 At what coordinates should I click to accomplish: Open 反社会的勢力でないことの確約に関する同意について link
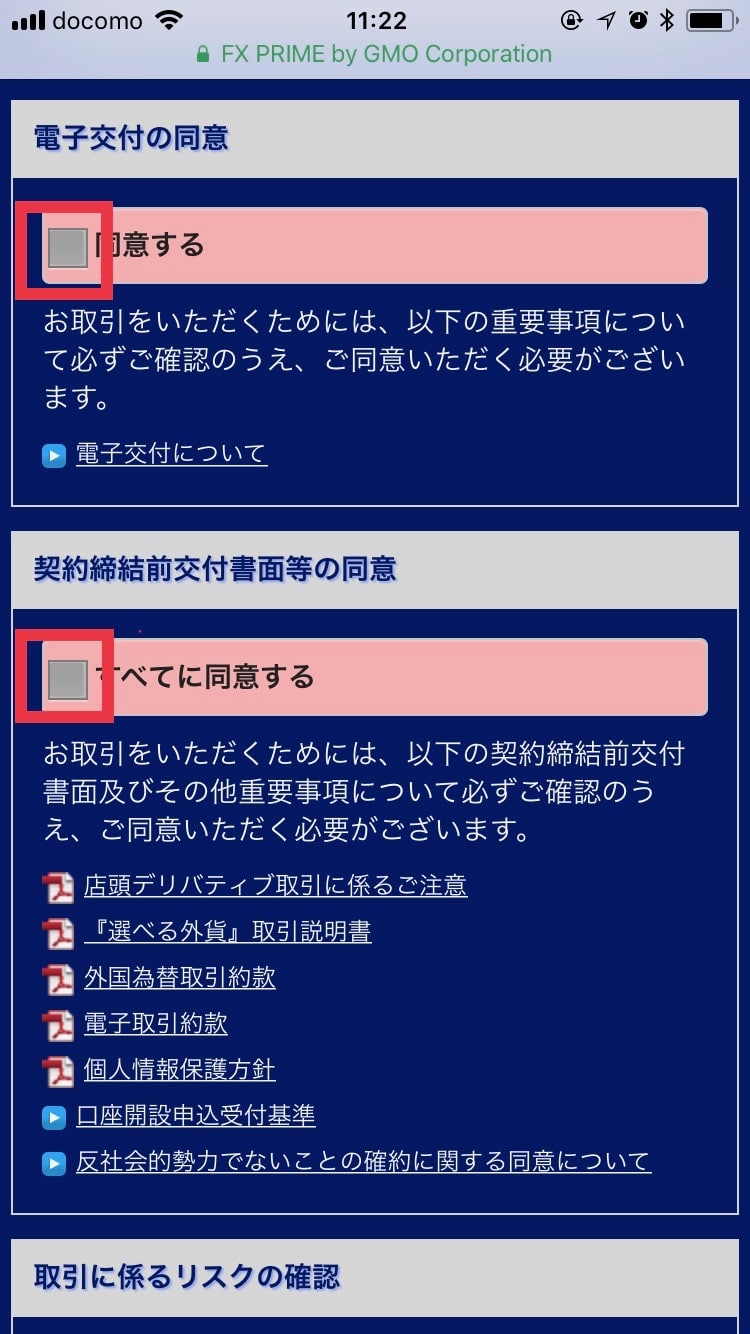pos(364,1162)
